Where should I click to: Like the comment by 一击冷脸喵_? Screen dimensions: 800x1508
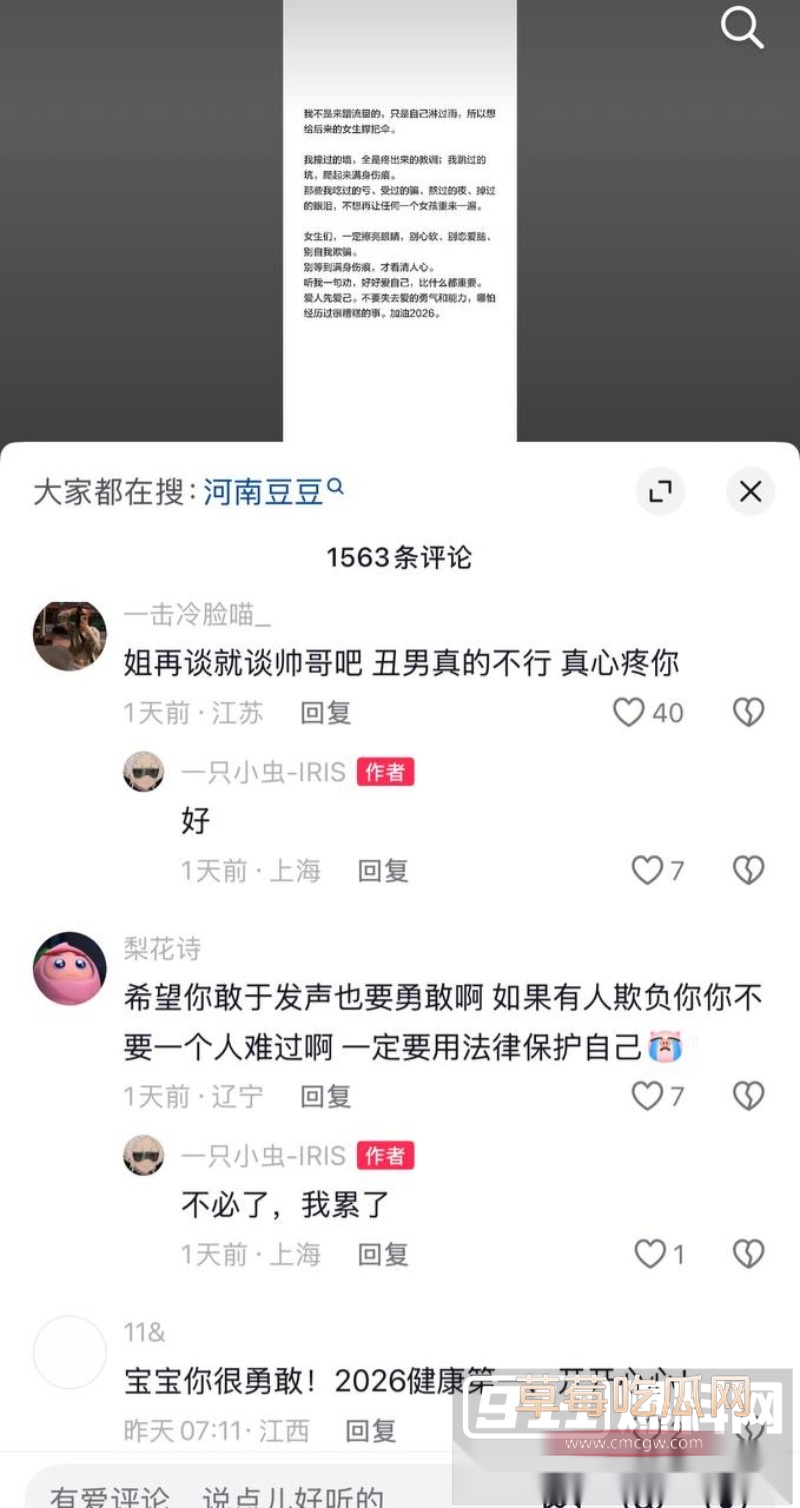click(x=629, y=712)
